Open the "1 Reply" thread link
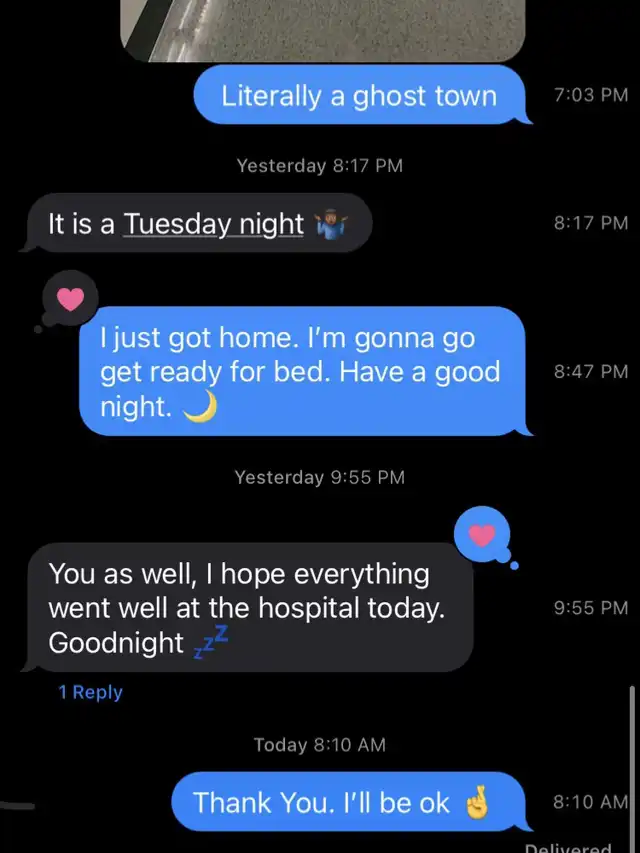 click(90, 692)
